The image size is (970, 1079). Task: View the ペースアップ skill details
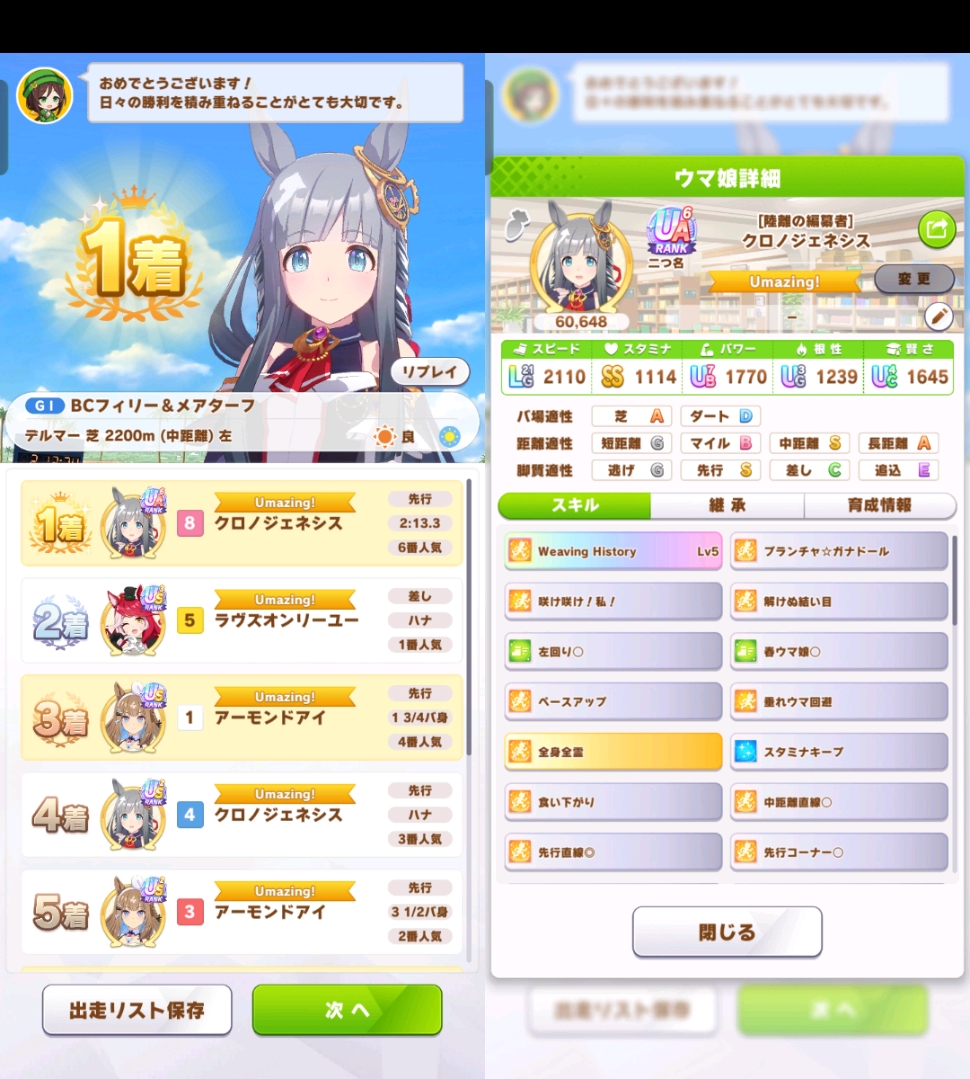pos(613,701)
